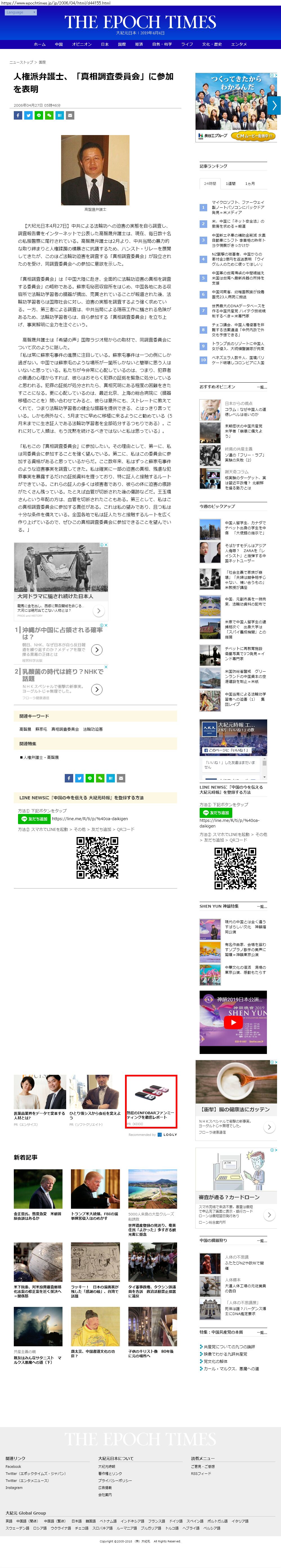Go to the ホーム nav item
Screen dimensions: 281x1568
point(40,44)
